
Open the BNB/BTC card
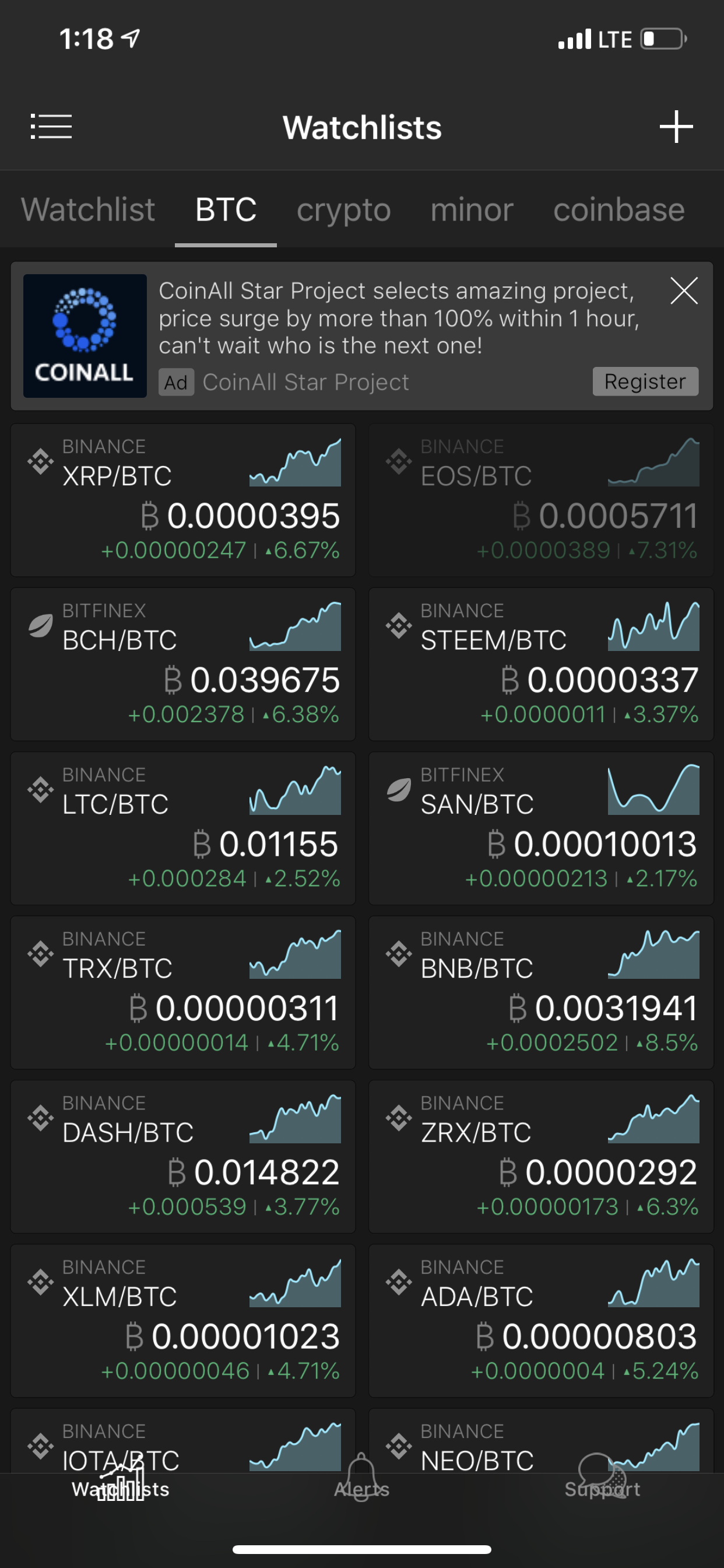(540, 992)
